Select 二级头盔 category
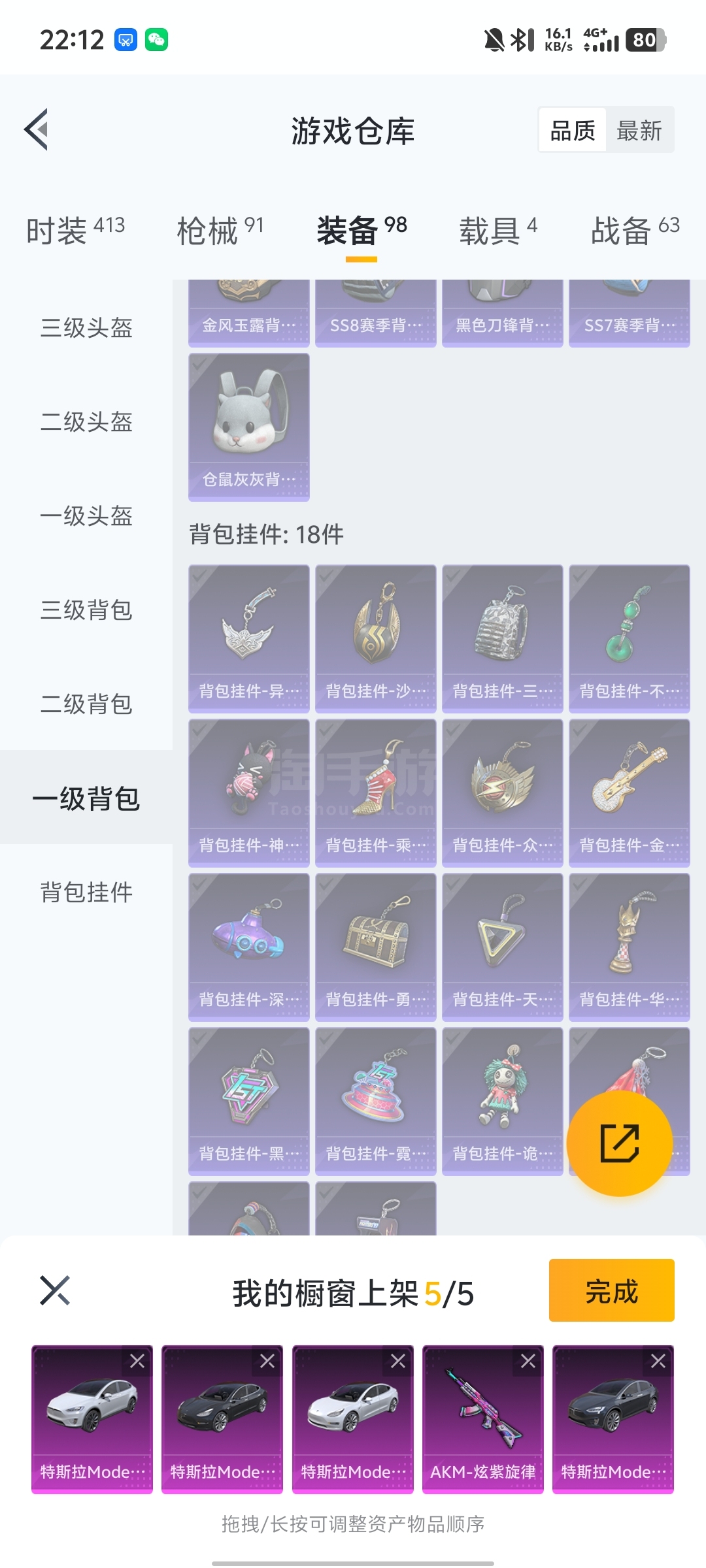 pyautogui.click(x=86, y=421)
